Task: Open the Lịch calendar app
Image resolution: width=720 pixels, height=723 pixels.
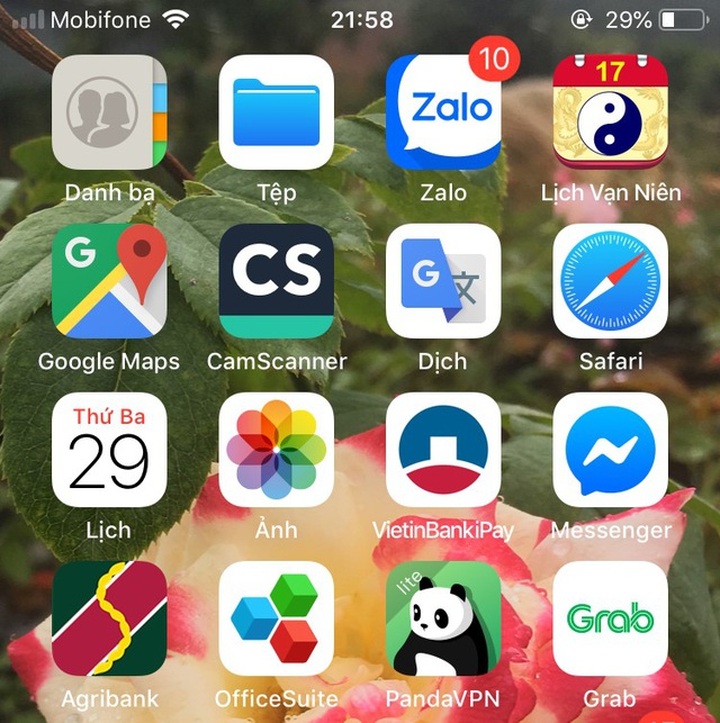Action: tap(109, 450)
